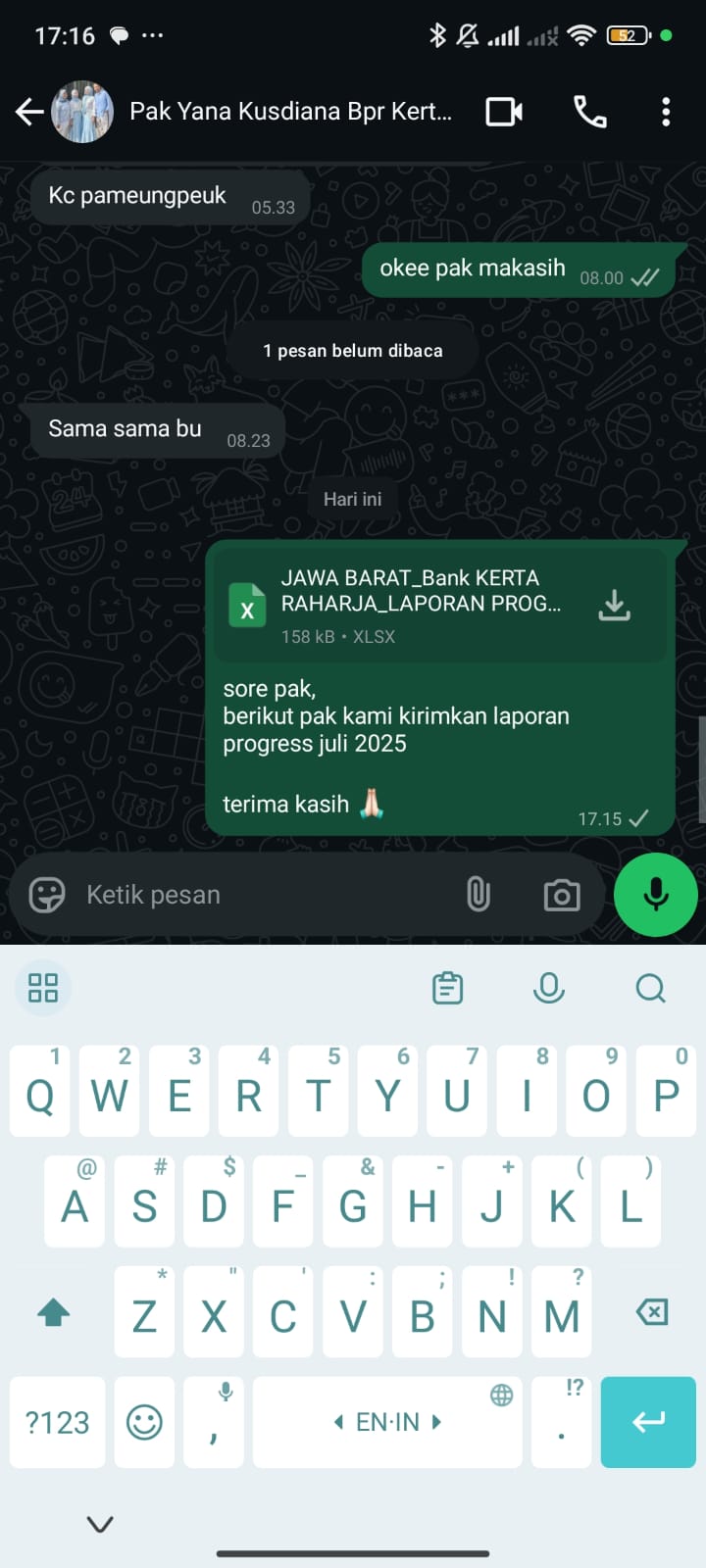Open the sticker and emoji picker
706x1568 pixels.
[46, 895]
